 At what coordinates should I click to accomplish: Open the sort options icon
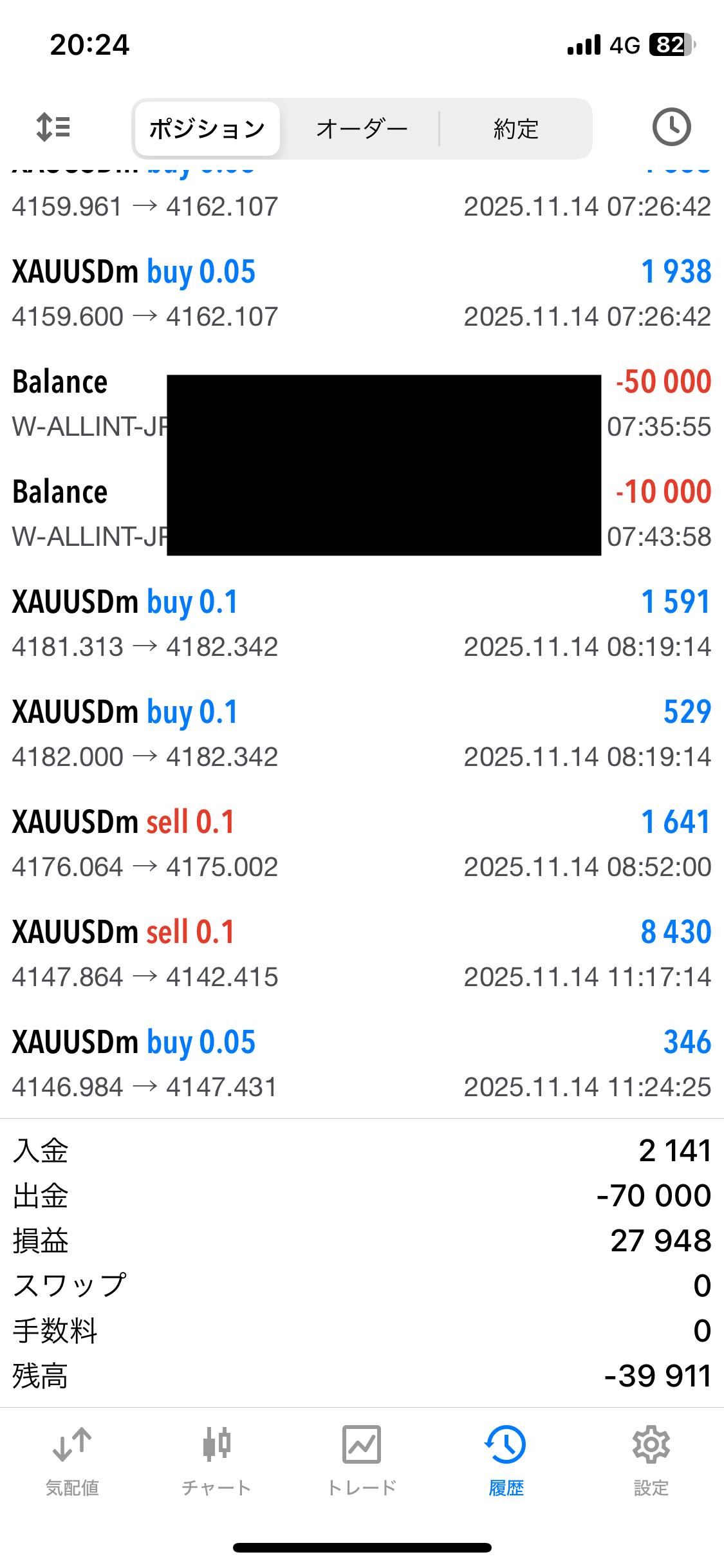point(53,127)
